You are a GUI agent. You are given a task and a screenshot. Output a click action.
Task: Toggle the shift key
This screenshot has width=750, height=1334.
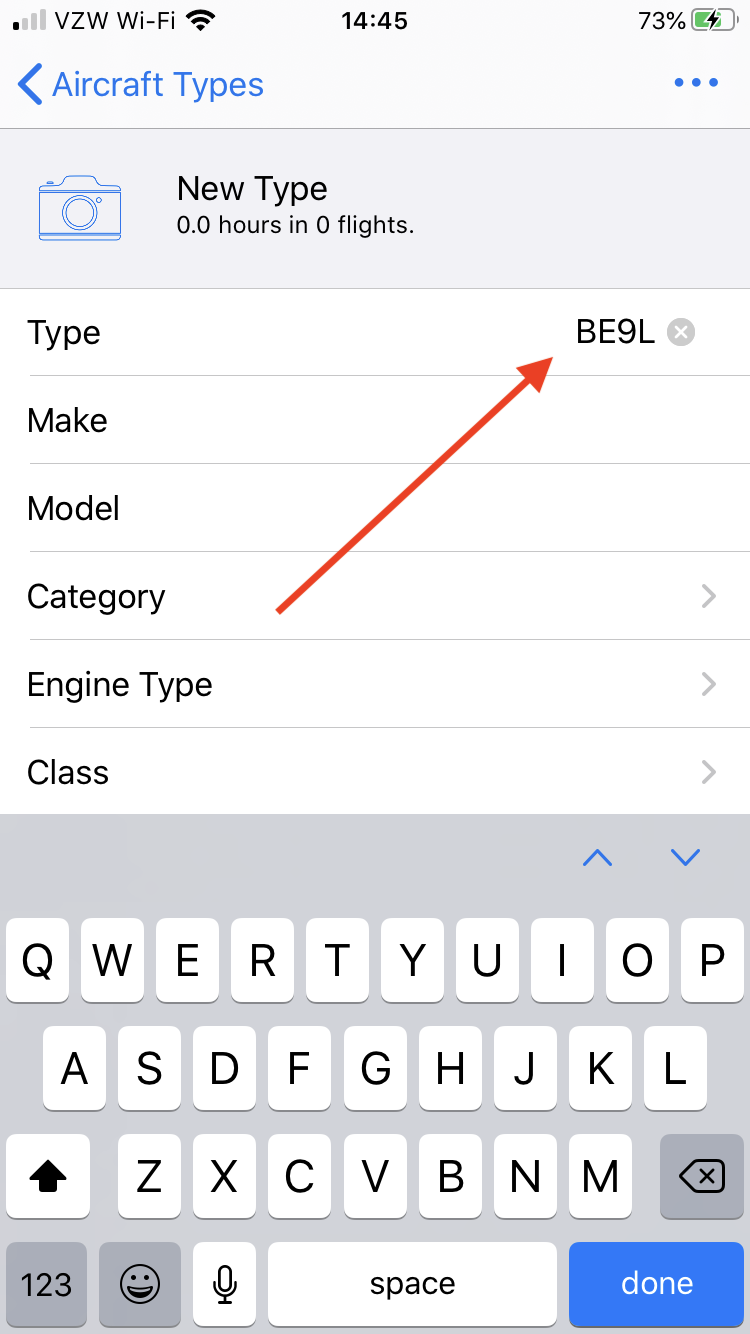tap(47, 1177)
